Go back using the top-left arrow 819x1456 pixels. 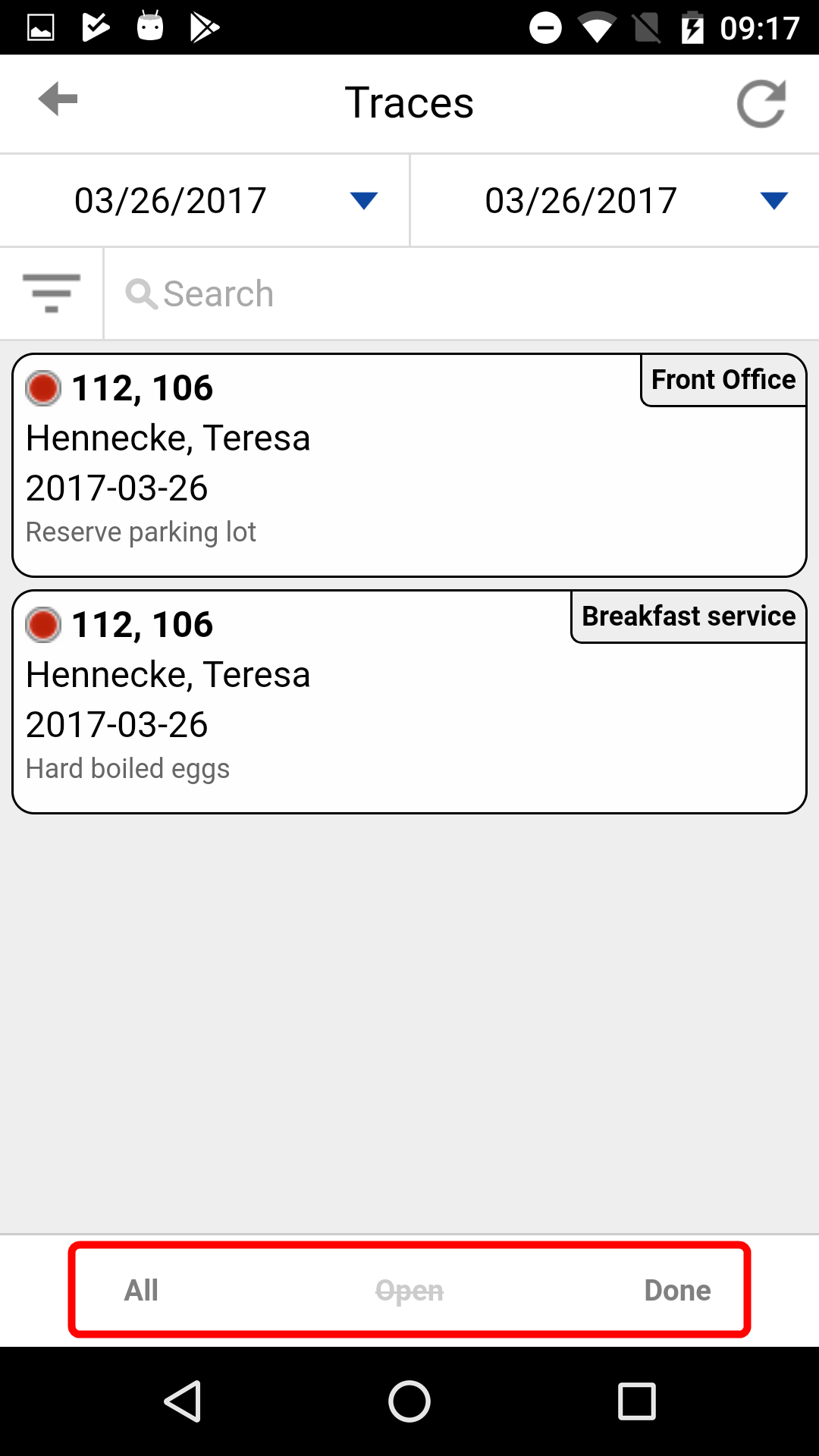(x=58, y=100)
